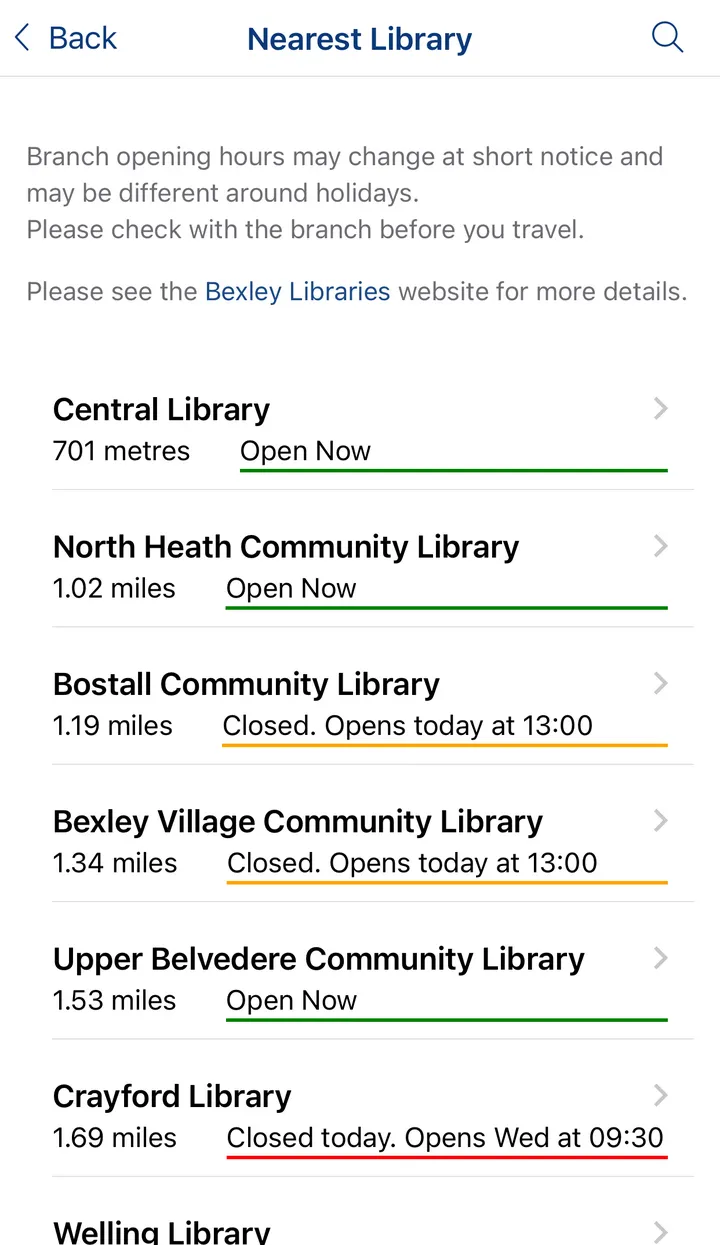Open Bexley Village Community Library row

tap(360, 840)
